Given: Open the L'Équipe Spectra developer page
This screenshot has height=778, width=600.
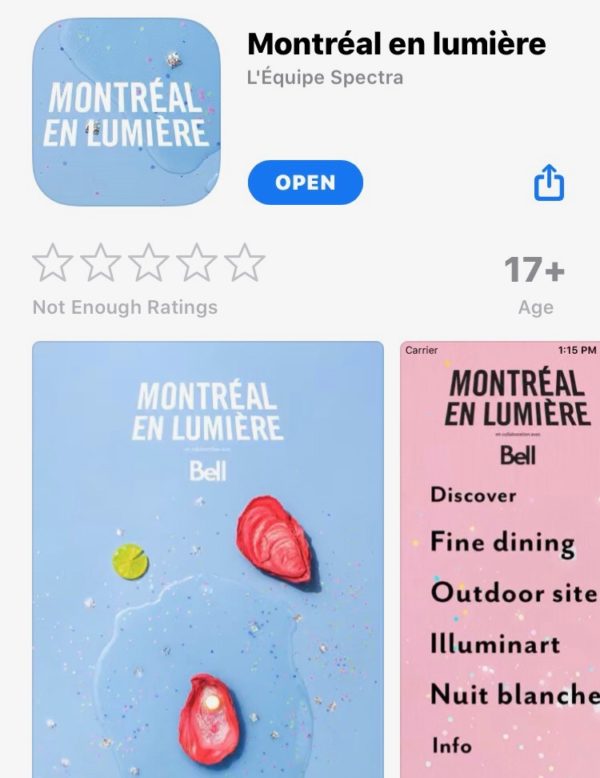Looking at the screenshot, I should (x=325, y=77).
